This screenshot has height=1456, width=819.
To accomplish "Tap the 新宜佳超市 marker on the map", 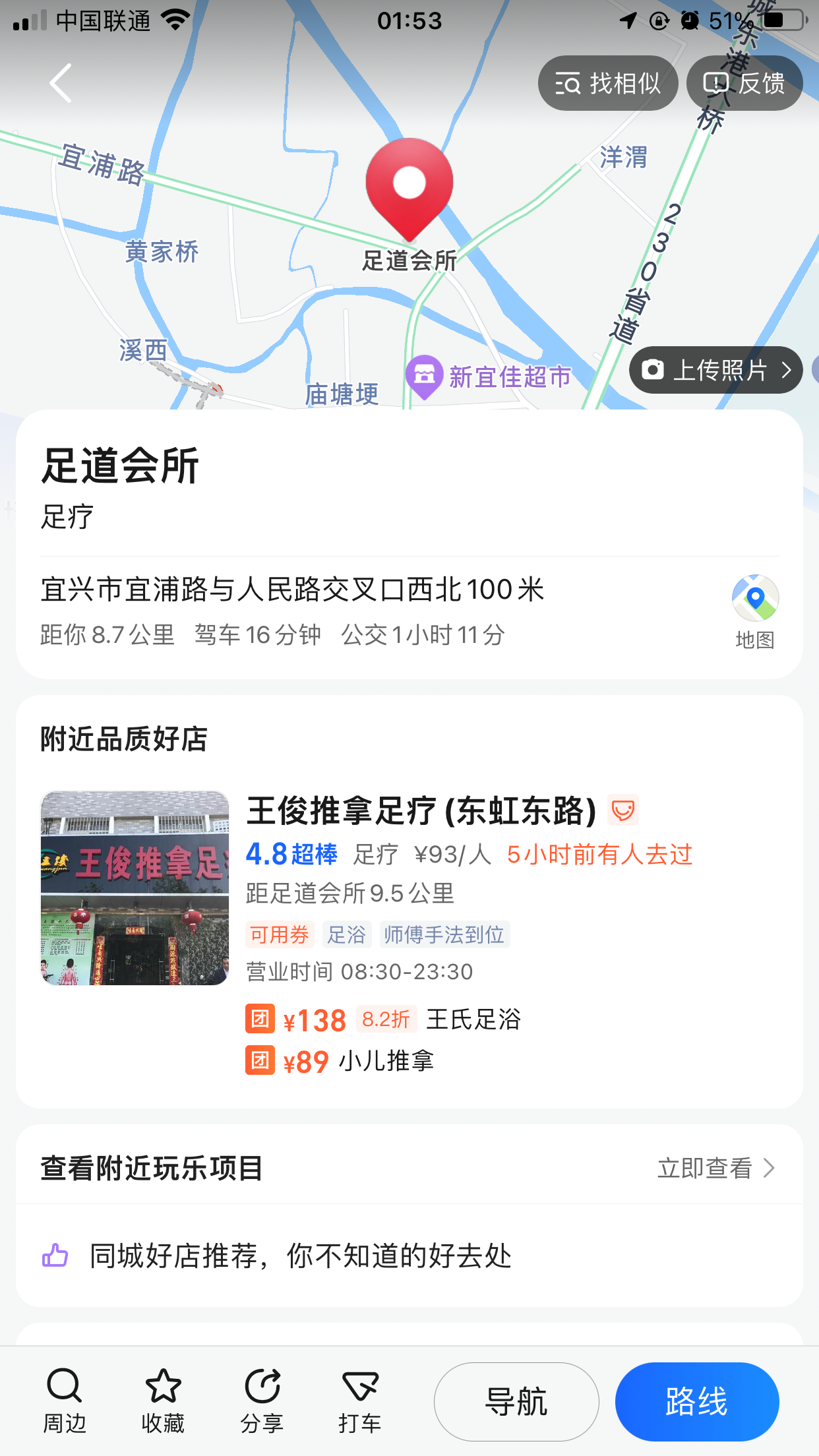I will pos(425,376).
